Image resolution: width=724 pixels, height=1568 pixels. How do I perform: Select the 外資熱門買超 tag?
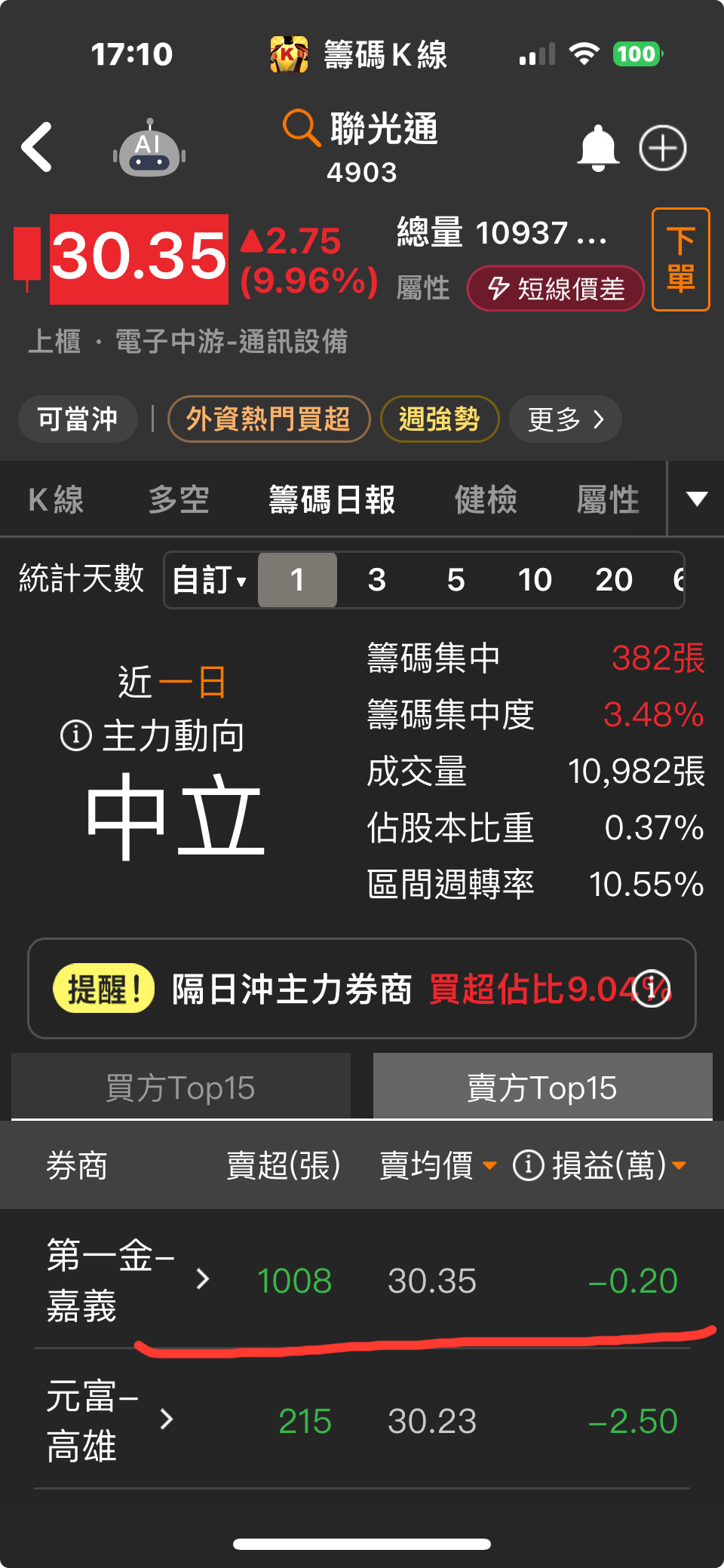click(x=268, y=419)
